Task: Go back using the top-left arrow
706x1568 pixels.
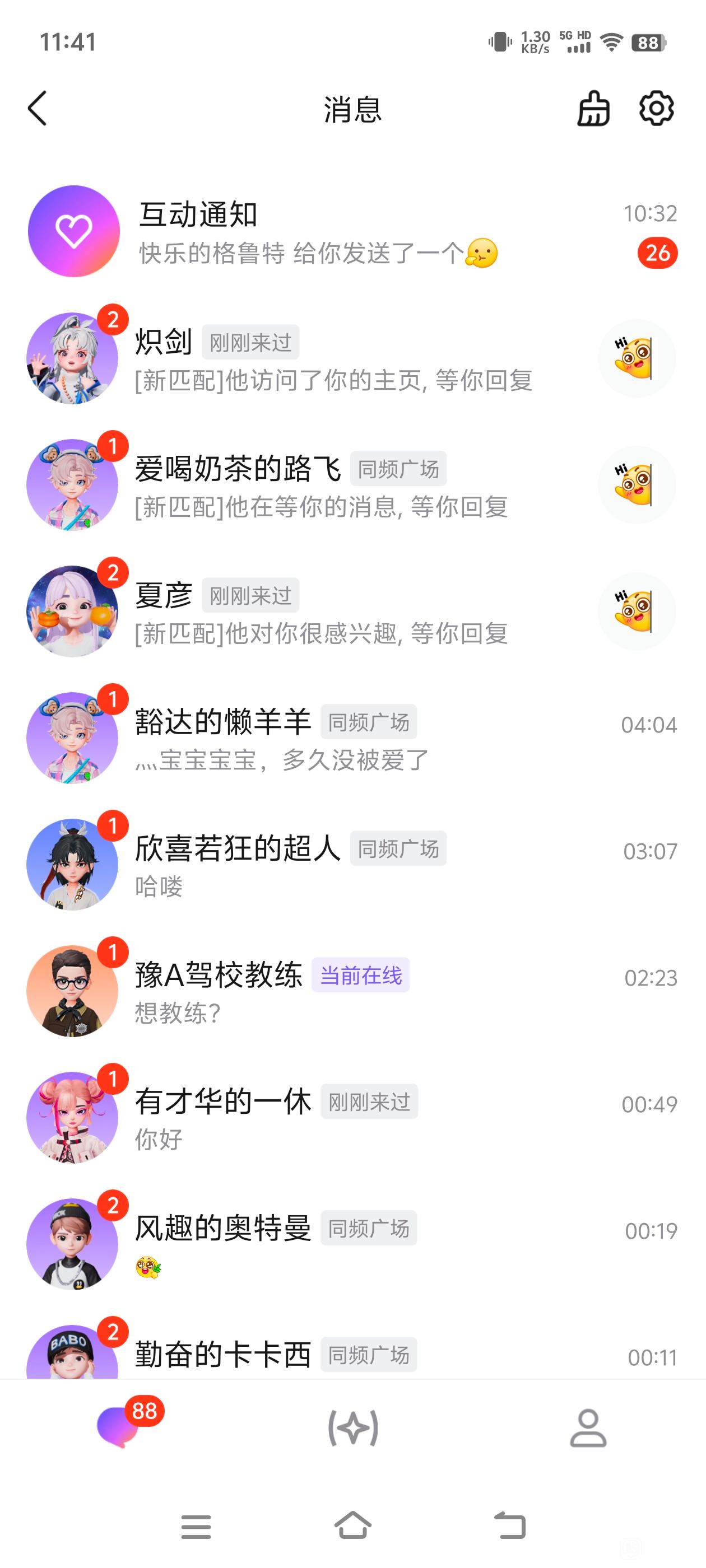Action: tap(38, 109)
